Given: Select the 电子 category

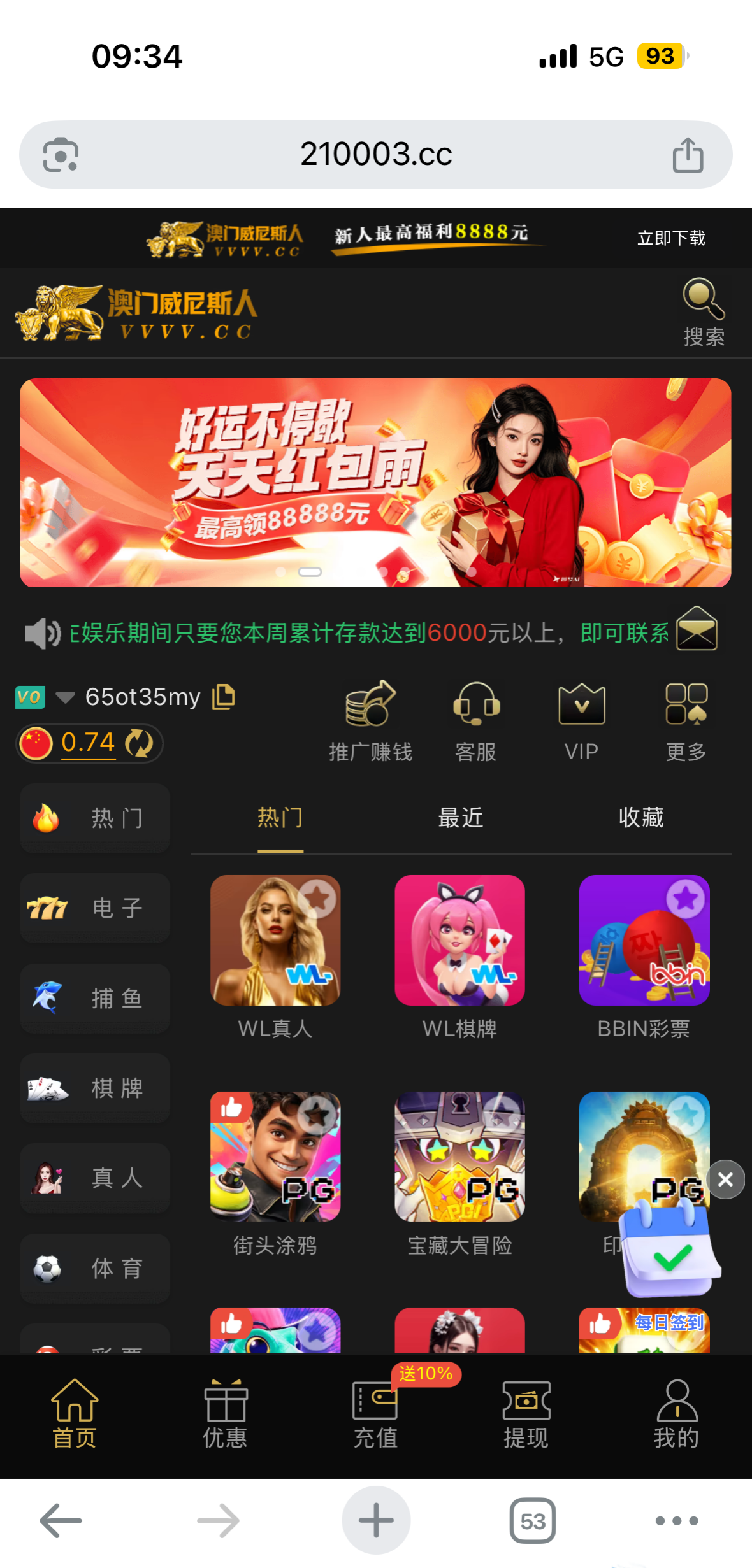Looking at the screenshot, I should point(95,908).
